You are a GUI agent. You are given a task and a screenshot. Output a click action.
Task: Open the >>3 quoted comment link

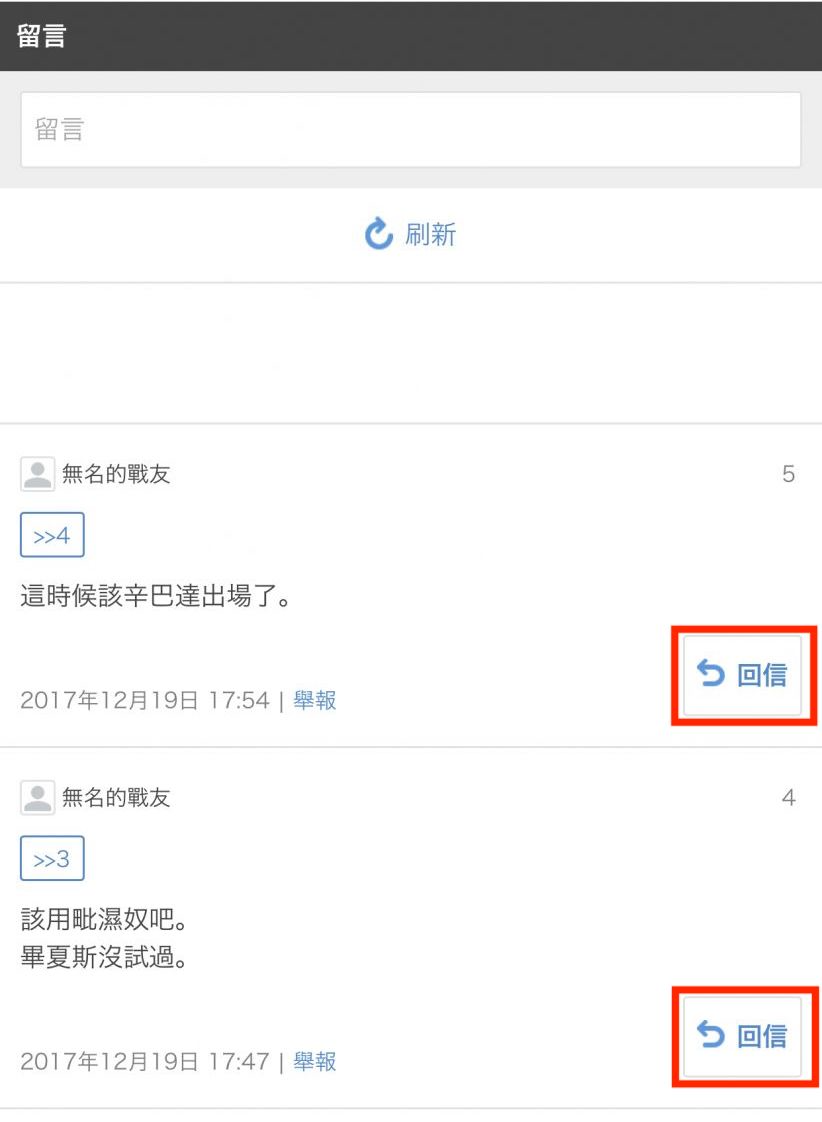tap(52, 859)
